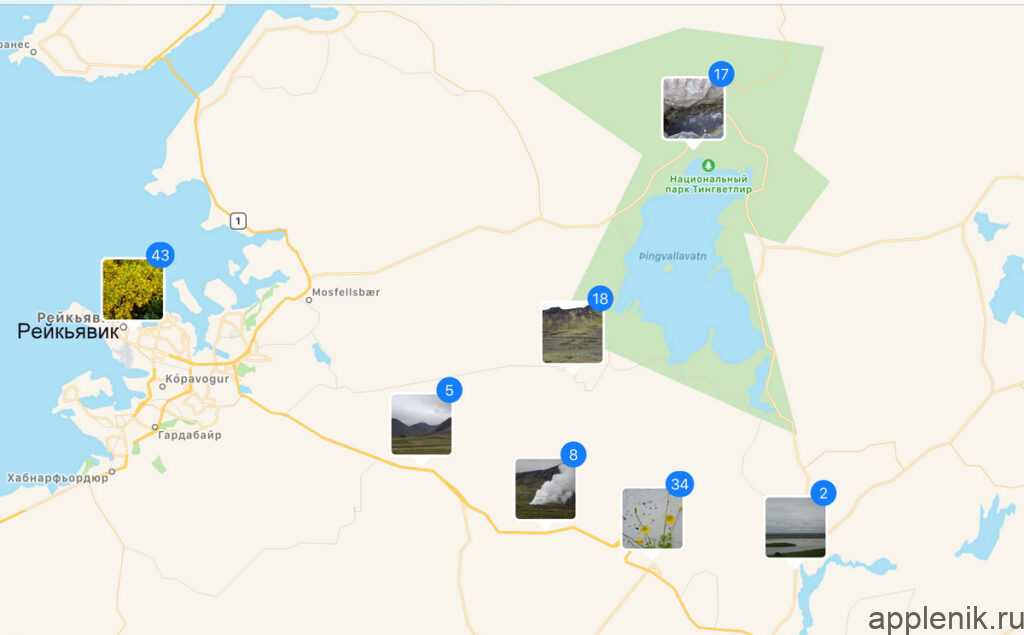Open the cluster with 2 photos
Screen dimensions: 1024x635
(x=795, y=527)
